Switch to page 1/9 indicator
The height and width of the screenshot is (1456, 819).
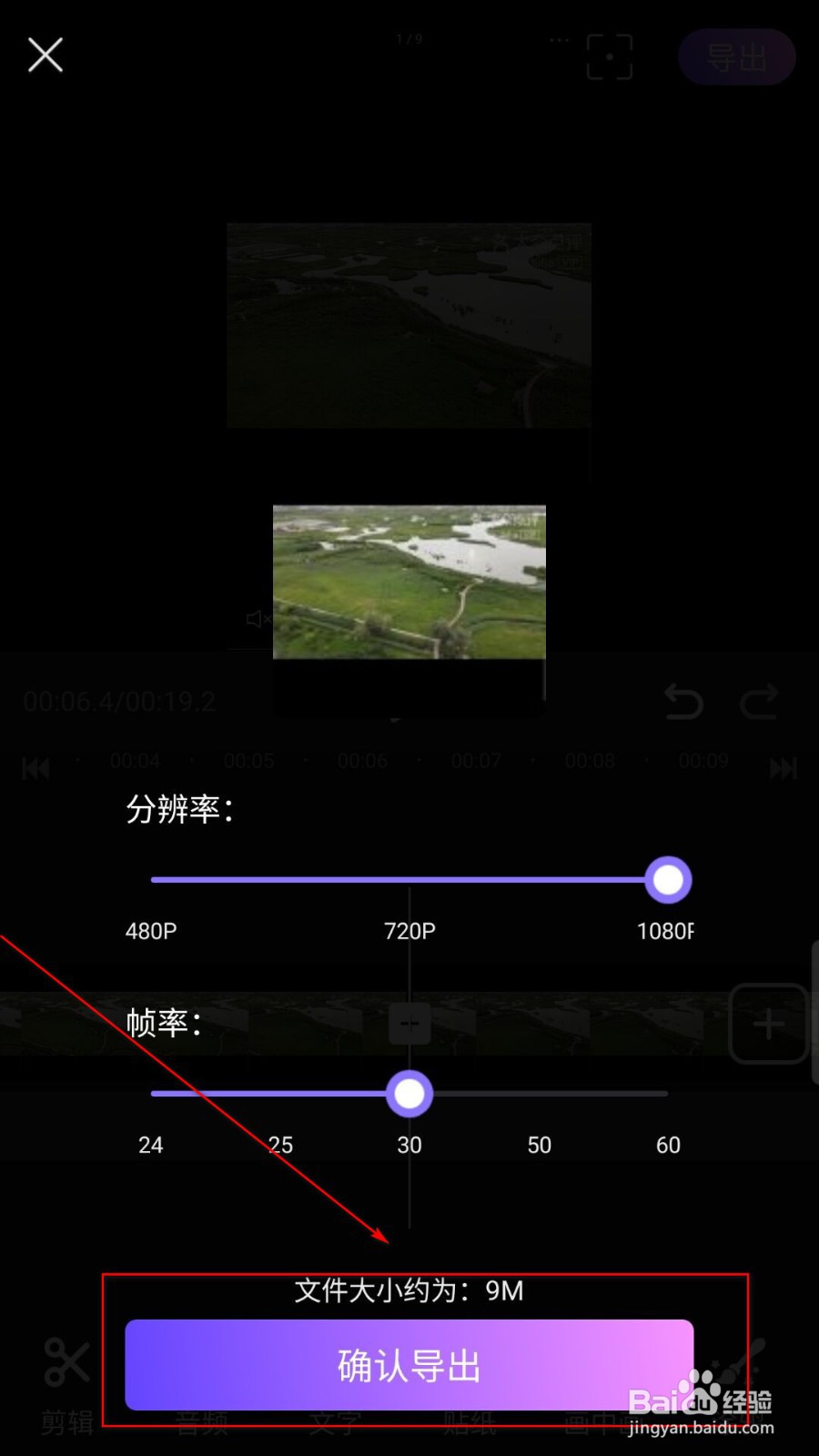point(409,39)
